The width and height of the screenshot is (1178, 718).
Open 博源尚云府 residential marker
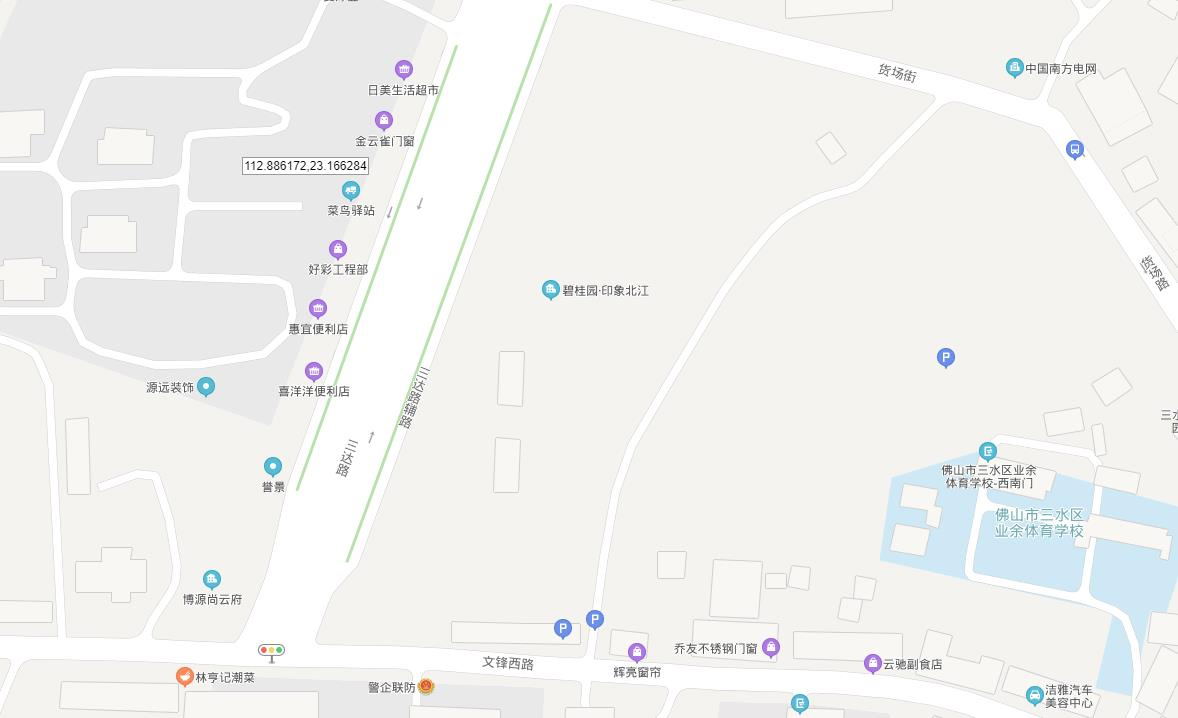212,579
